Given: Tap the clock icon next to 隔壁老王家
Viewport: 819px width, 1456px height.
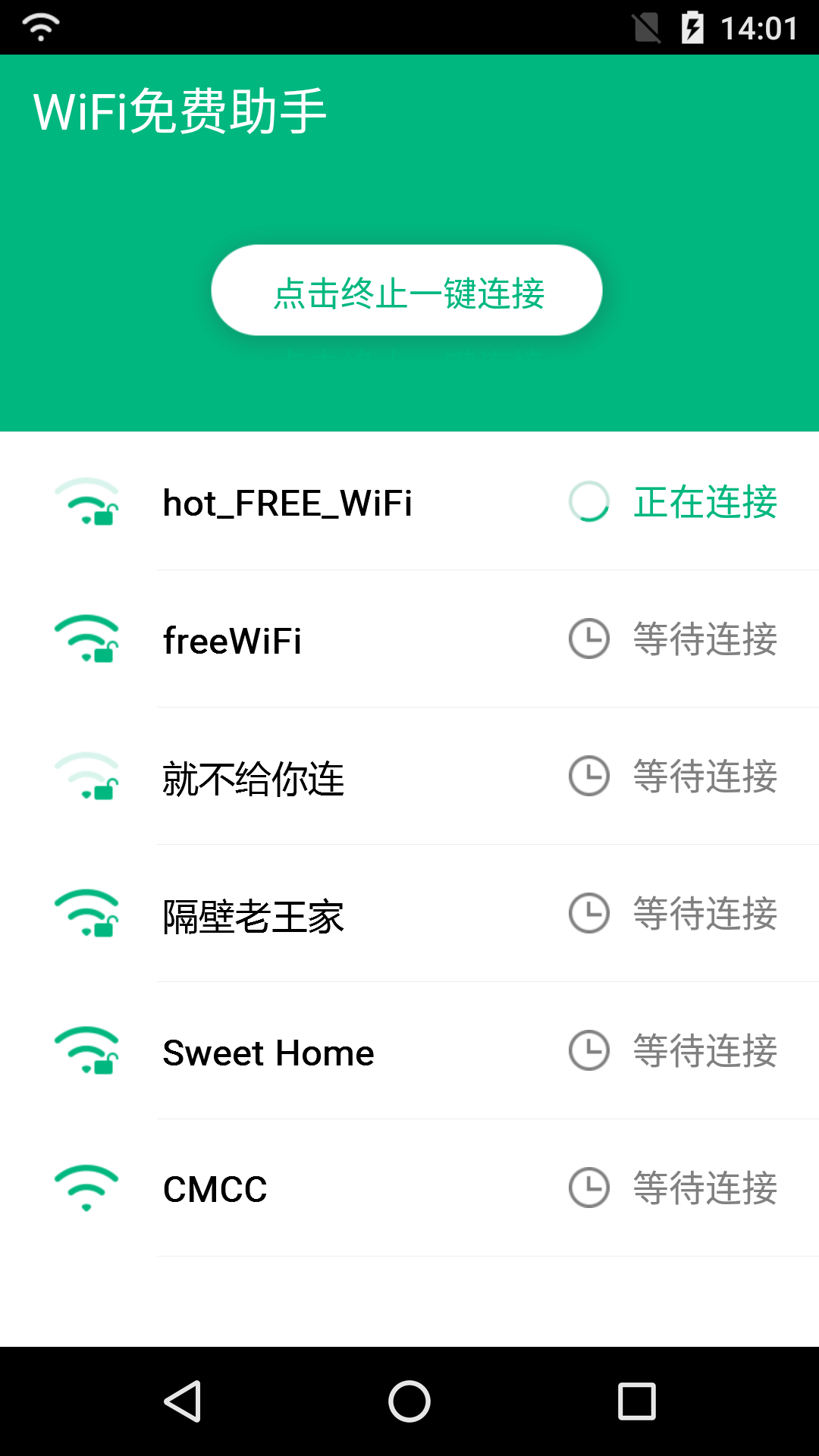Looking at the screenshot, I should pos(588,914).
